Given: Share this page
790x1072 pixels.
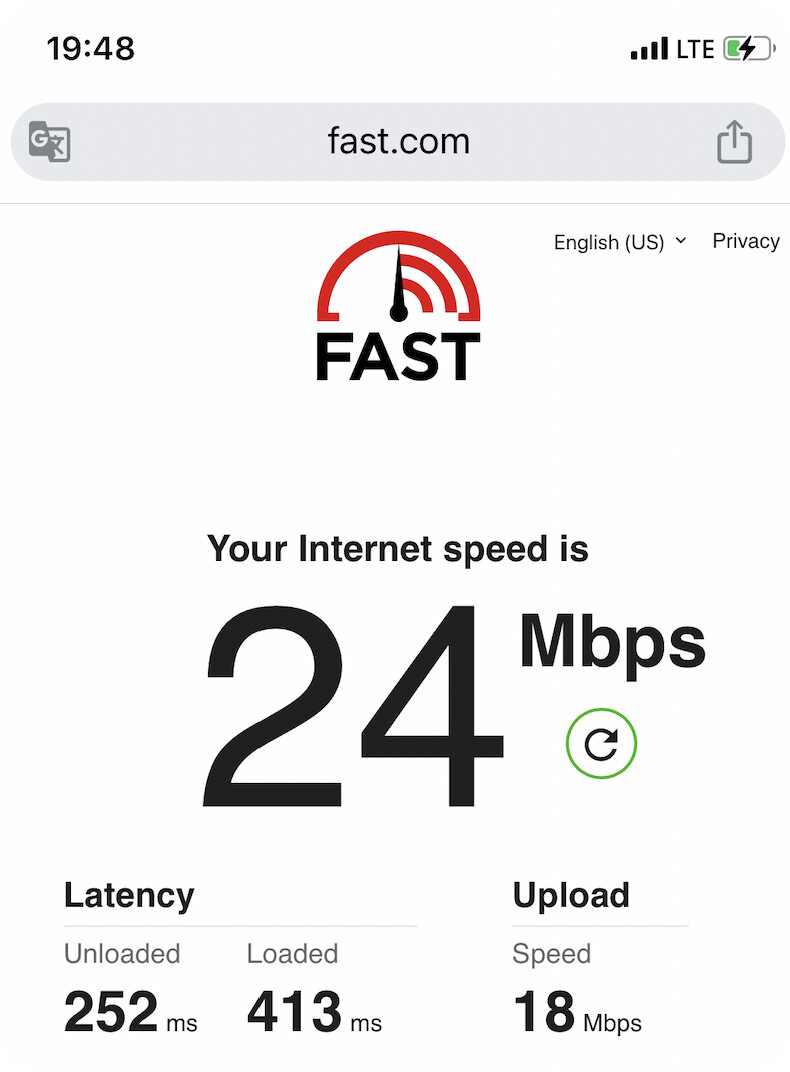Looking at the screenshot, I should pyautogui.click(x=734, y=141).
